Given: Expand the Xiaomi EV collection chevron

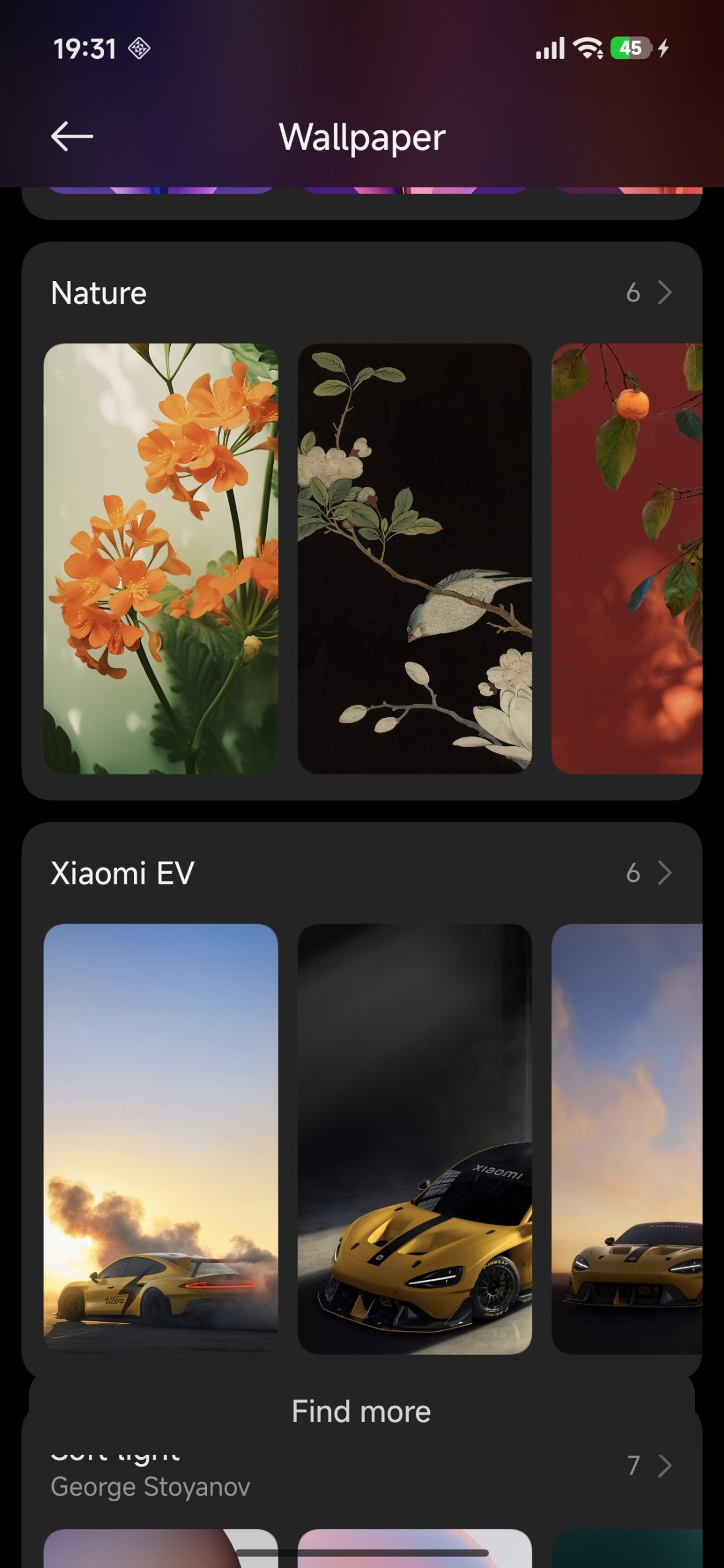Looking at the screenshot, I should point(665,873).
